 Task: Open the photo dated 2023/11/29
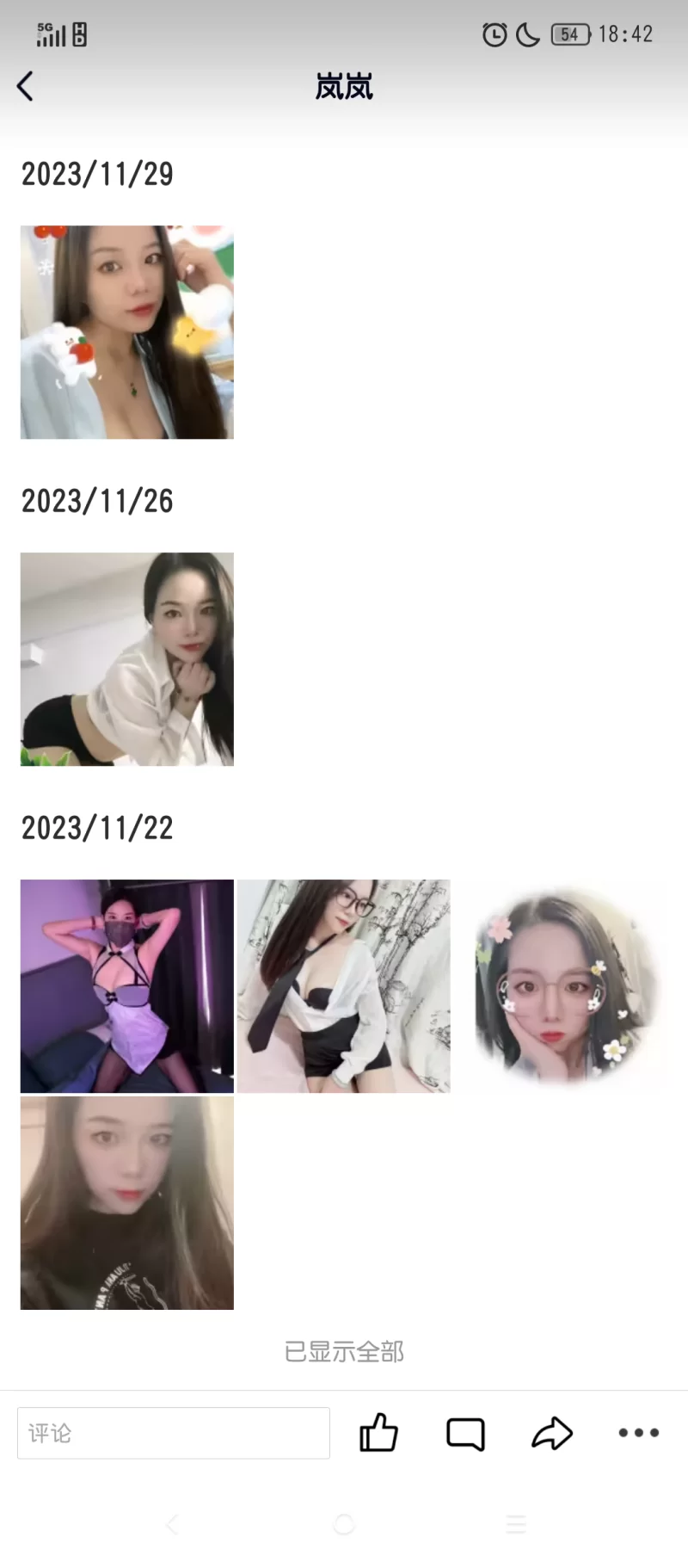pos(127,332)
